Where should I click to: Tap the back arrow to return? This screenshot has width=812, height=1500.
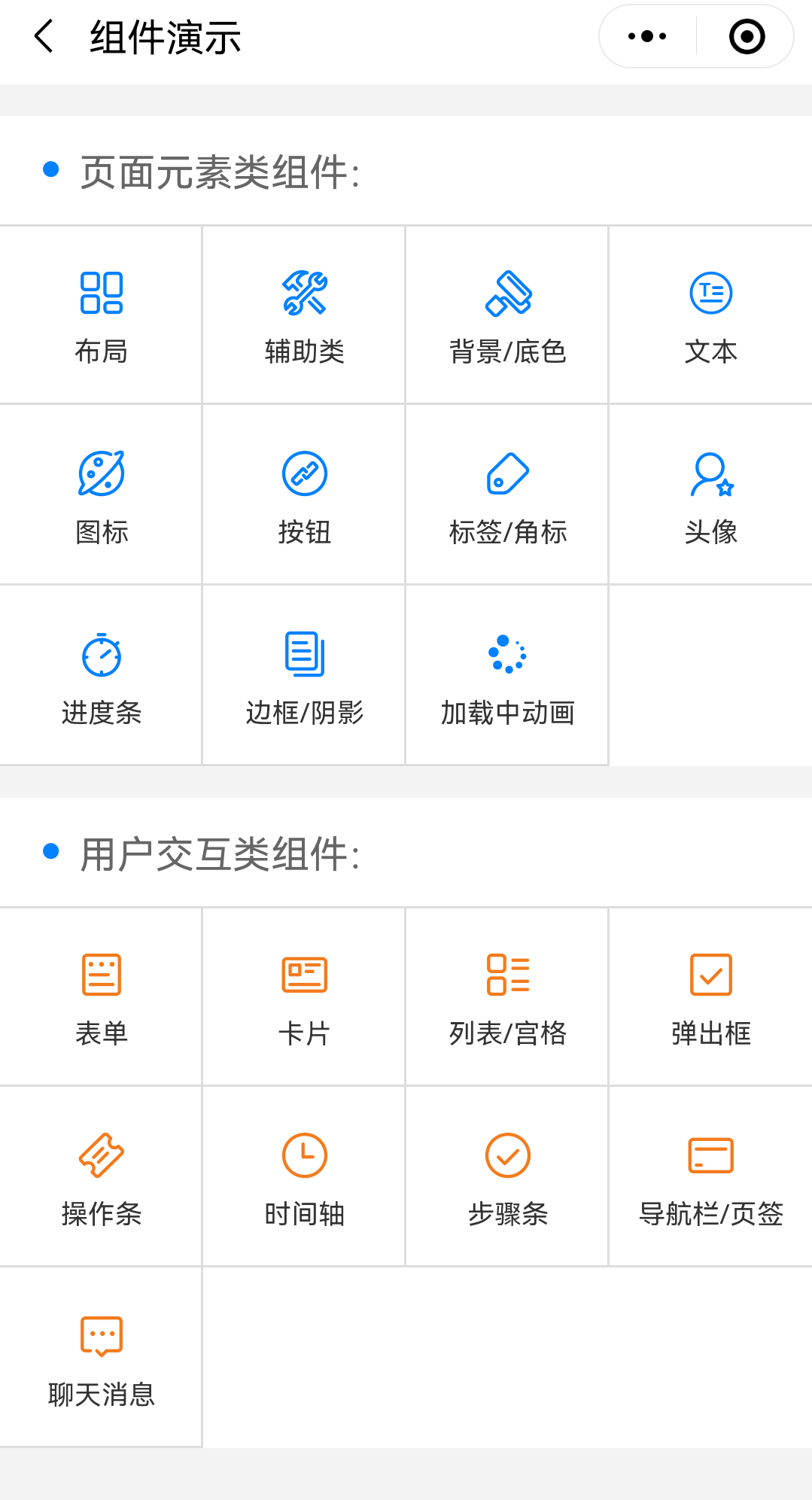(x=42, y=36)
